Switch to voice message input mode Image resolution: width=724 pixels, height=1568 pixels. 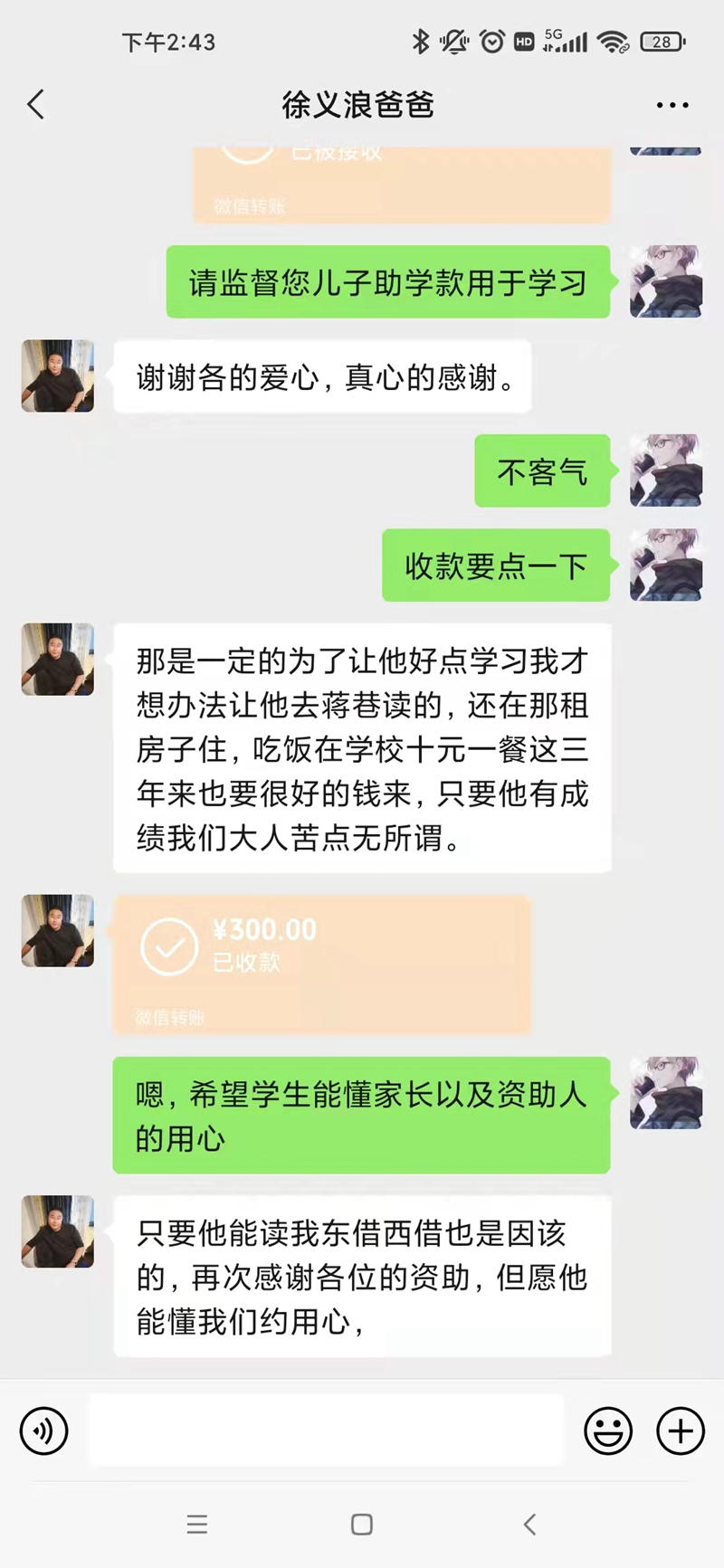[x=43, y=1430]
